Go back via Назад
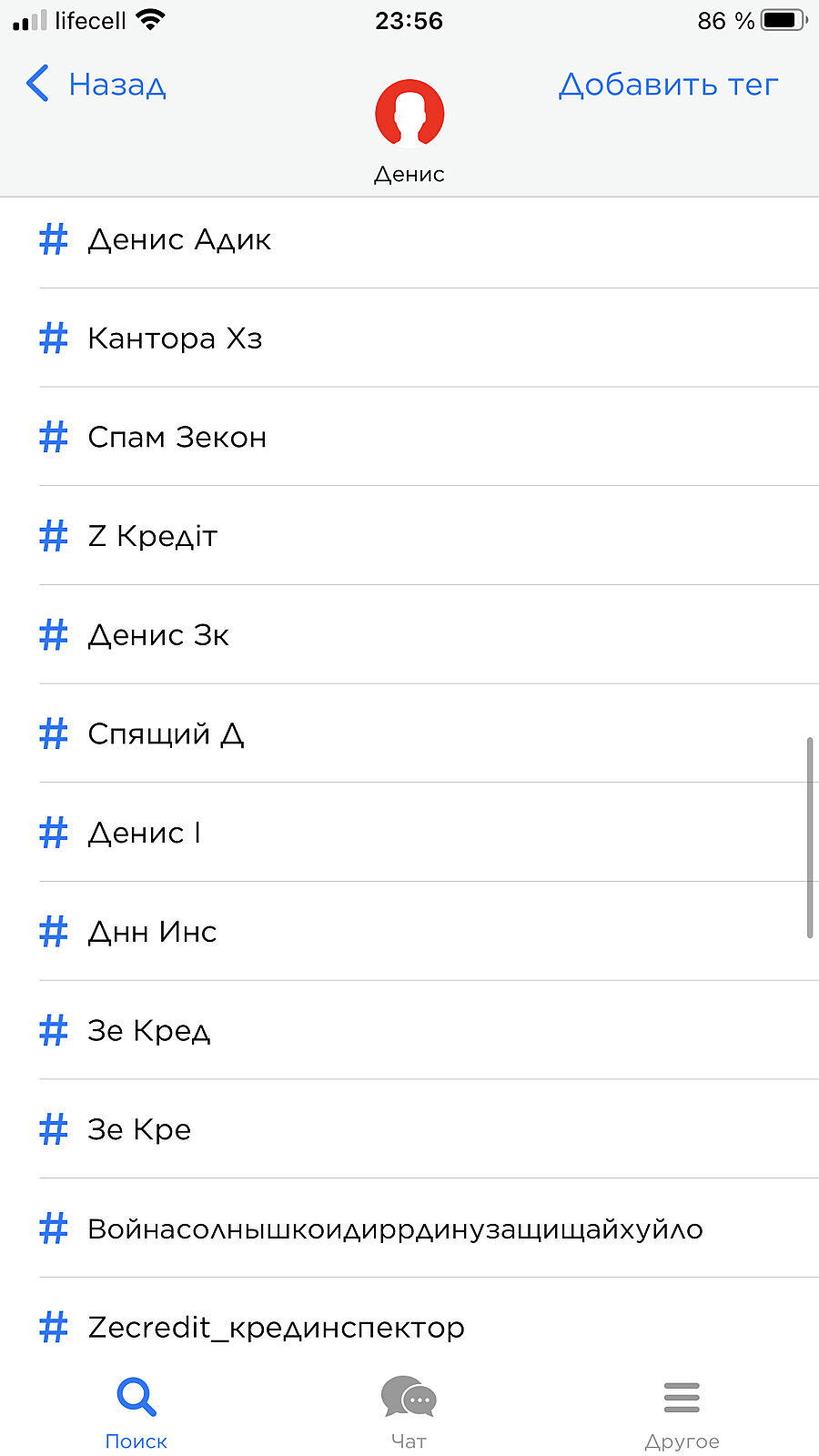The width and height of the screenshot is (819, 1456). 96,85
